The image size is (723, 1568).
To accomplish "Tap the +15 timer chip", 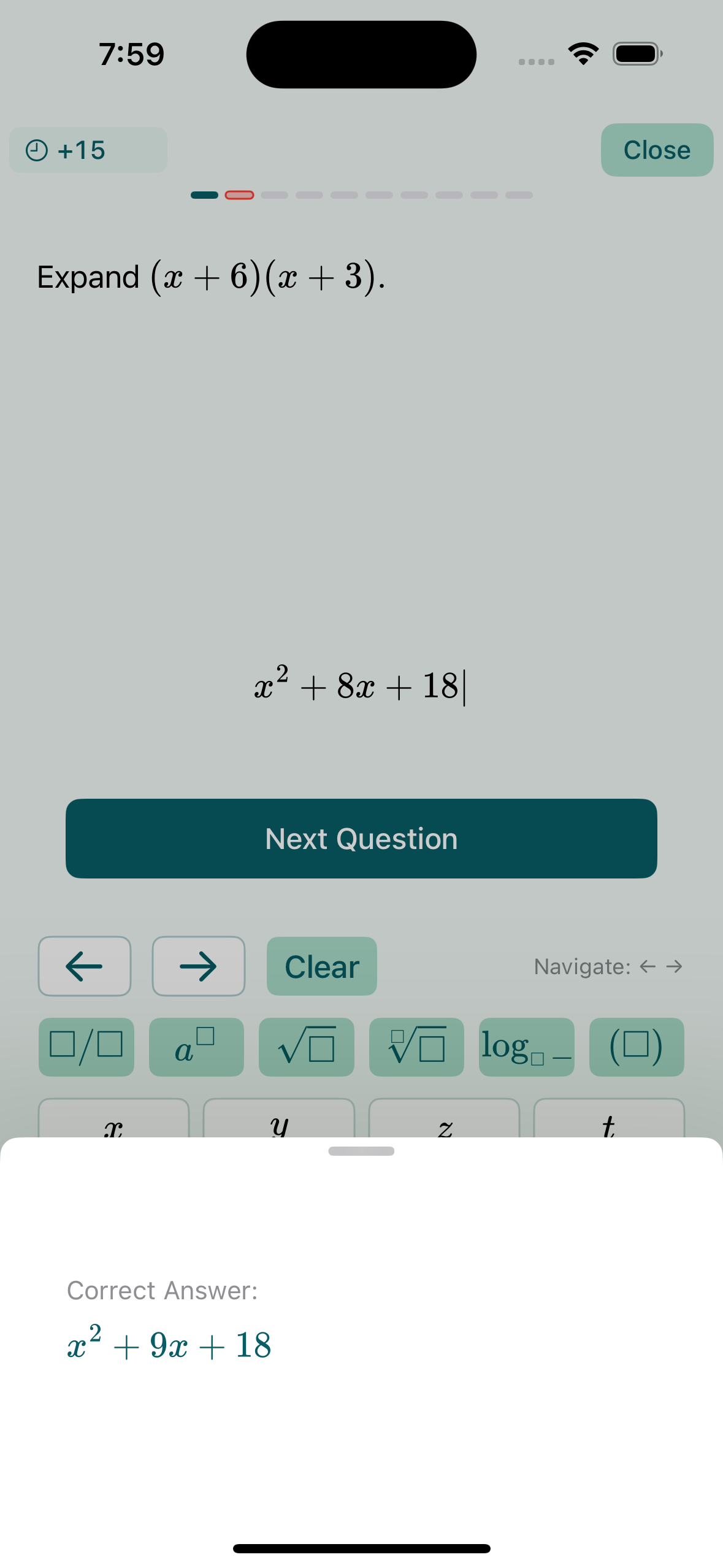I will 88,150.
